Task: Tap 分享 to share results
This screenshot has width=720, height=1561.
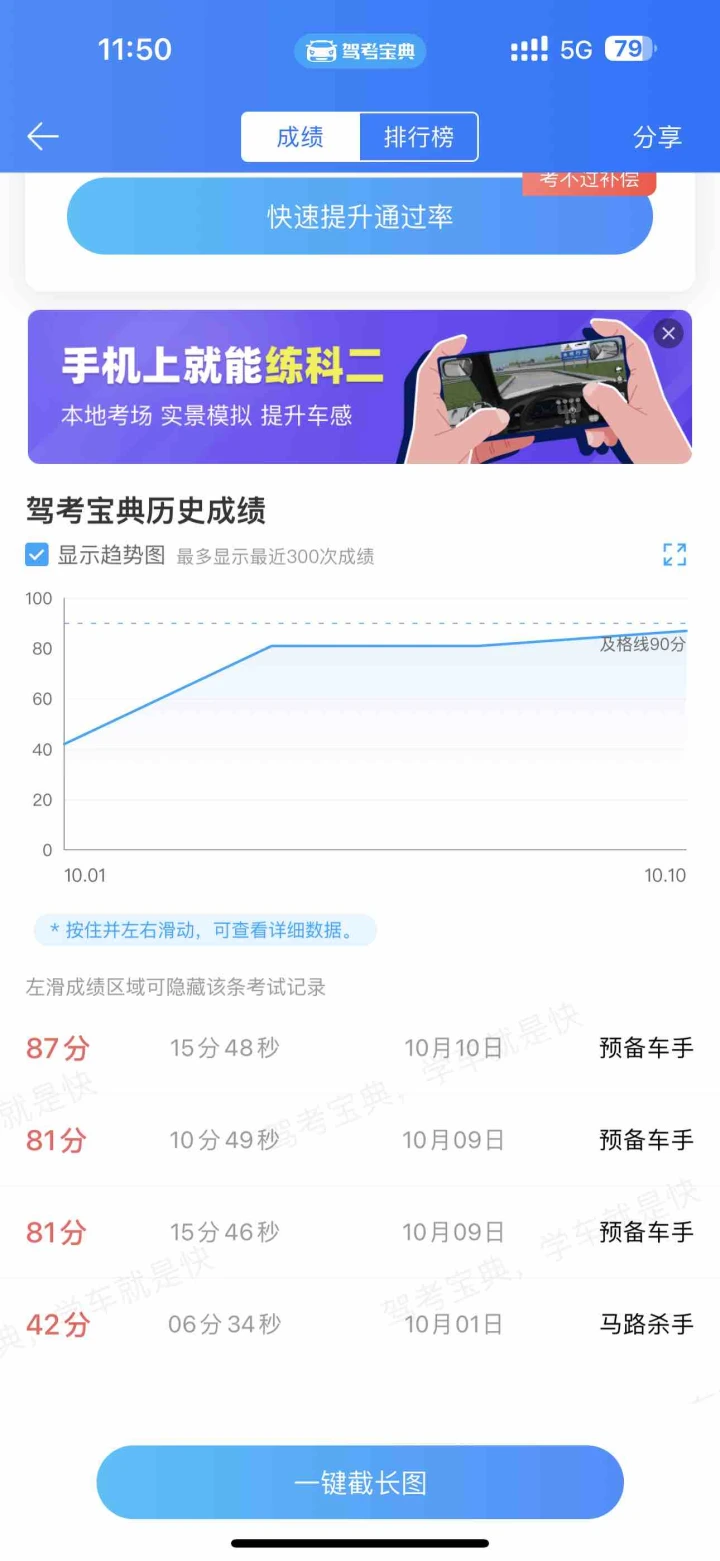Action: pos(657,137)
